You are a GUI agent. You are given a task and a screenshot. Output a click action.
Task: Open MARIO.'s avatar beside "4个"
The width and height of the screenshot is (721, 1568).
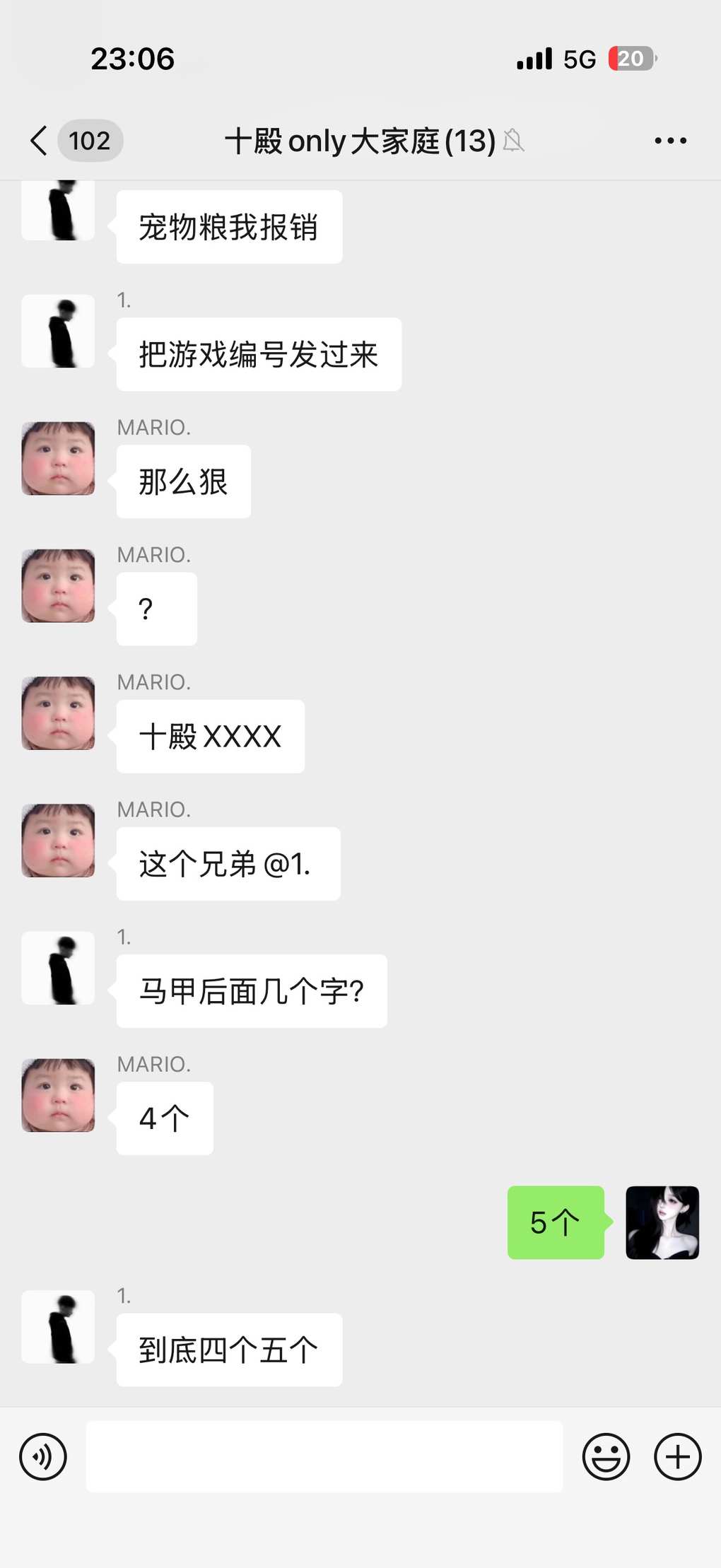[58, 1095]
